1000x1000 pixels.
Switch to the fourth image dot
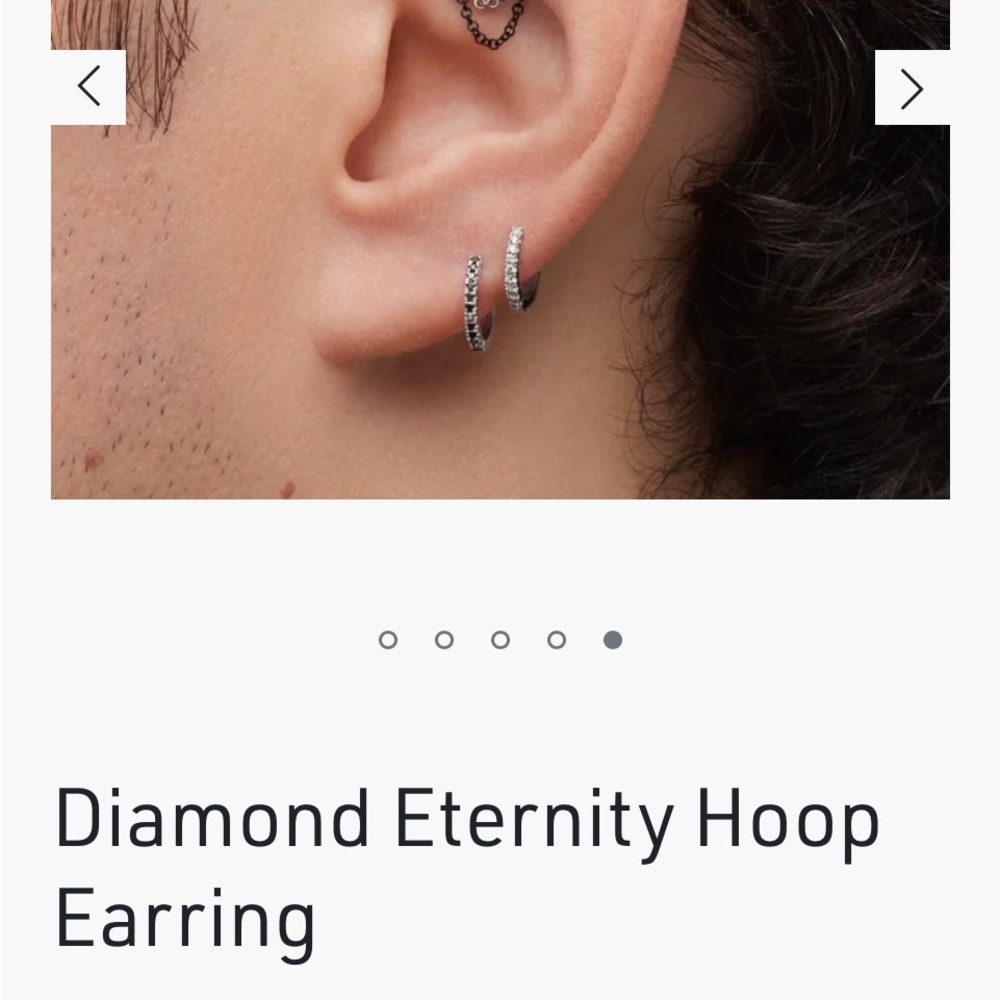pyautogui.click(x=557, y=640)
